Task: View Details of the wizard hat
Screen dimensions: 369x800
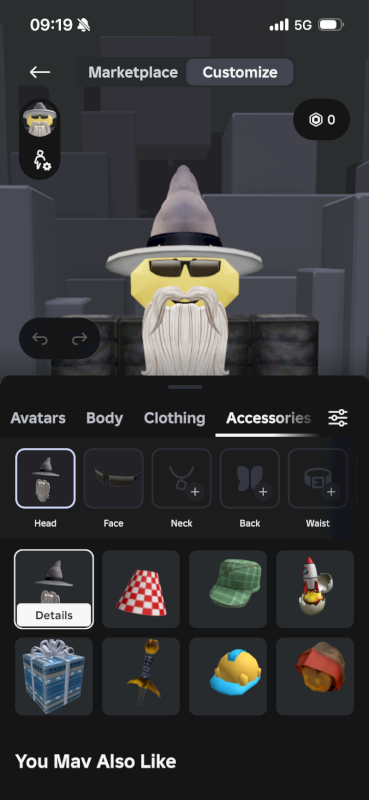Action: click(54, 615)
